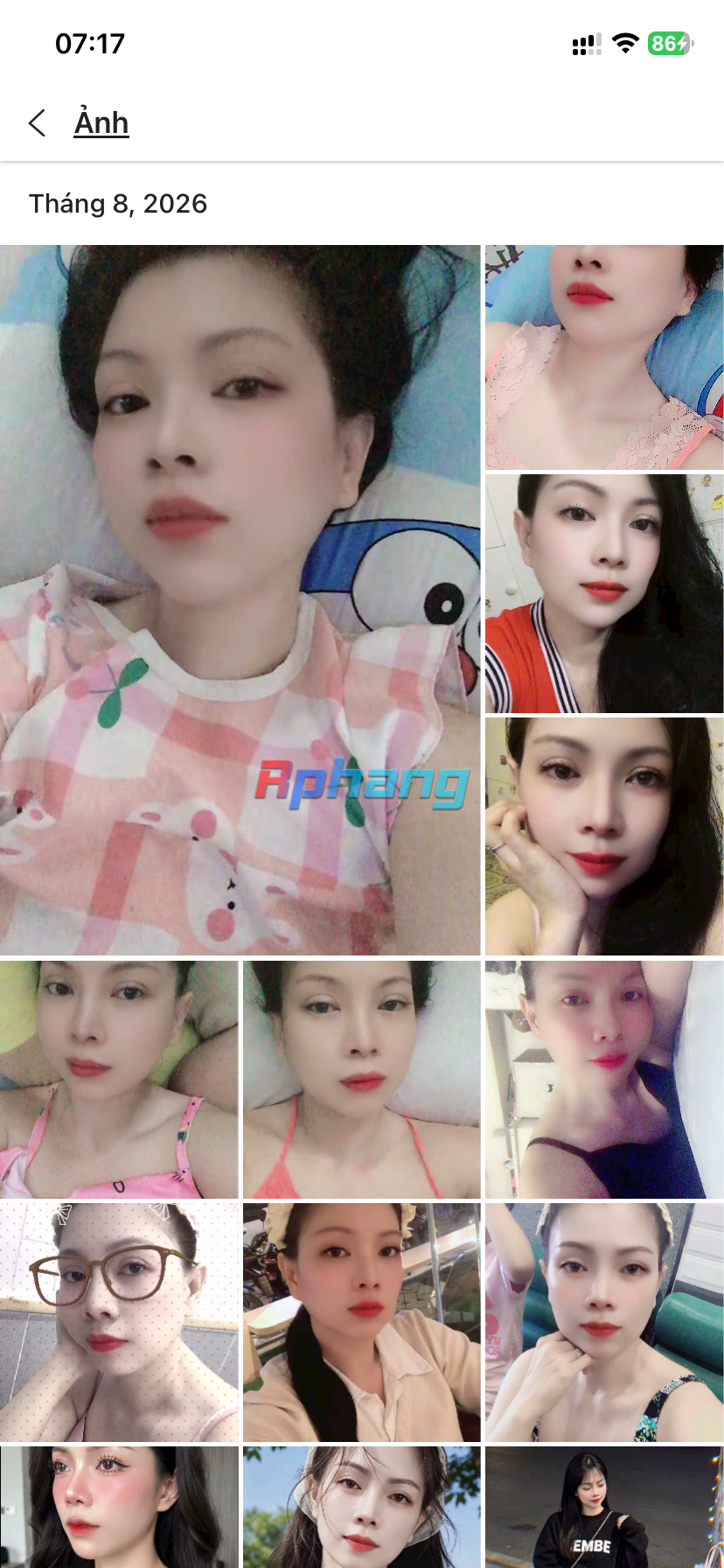724x1568 pixels.
Task: Tap the underlined Ảnh title link
Action: click(101, 123)
